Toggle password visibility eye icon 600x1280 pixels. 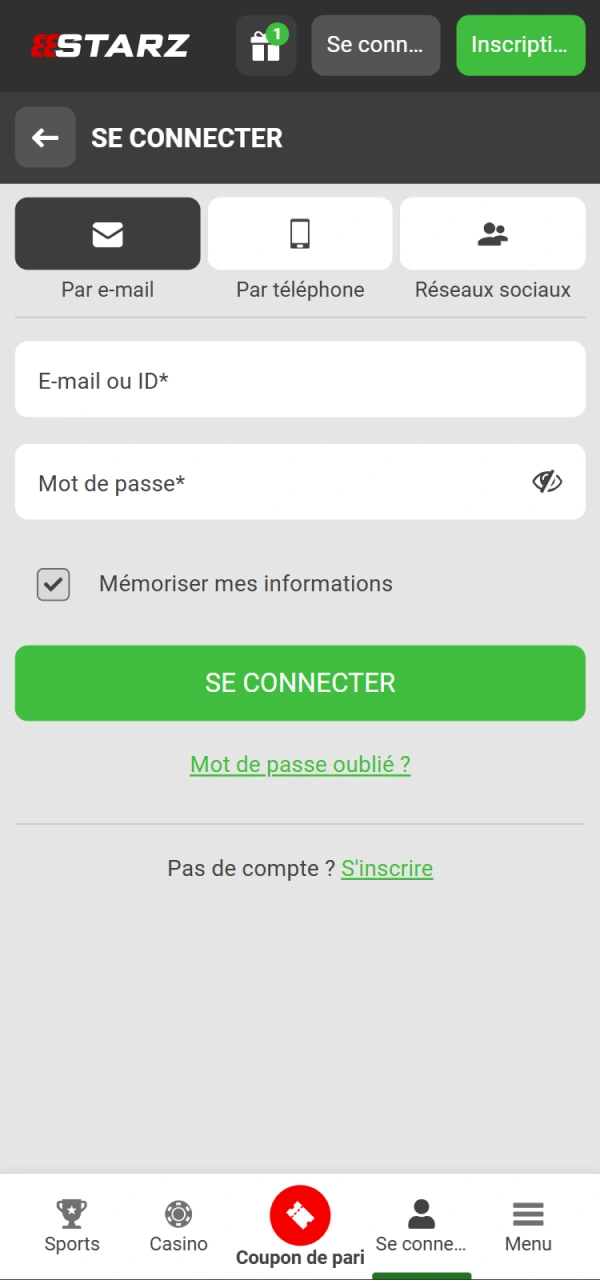[x=546, y=482]
